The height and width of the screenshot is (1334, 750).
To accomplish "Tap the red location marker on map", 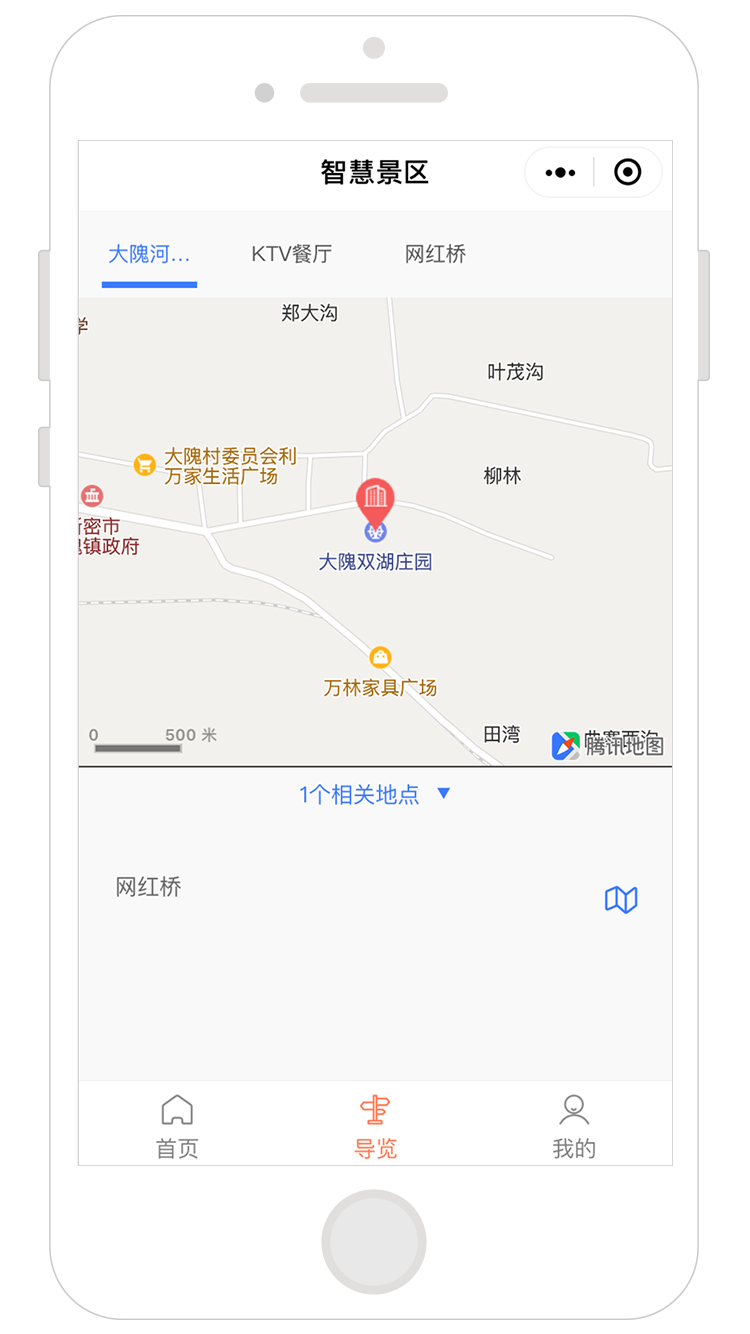I will pyautogui.click(x=375, y=499).
